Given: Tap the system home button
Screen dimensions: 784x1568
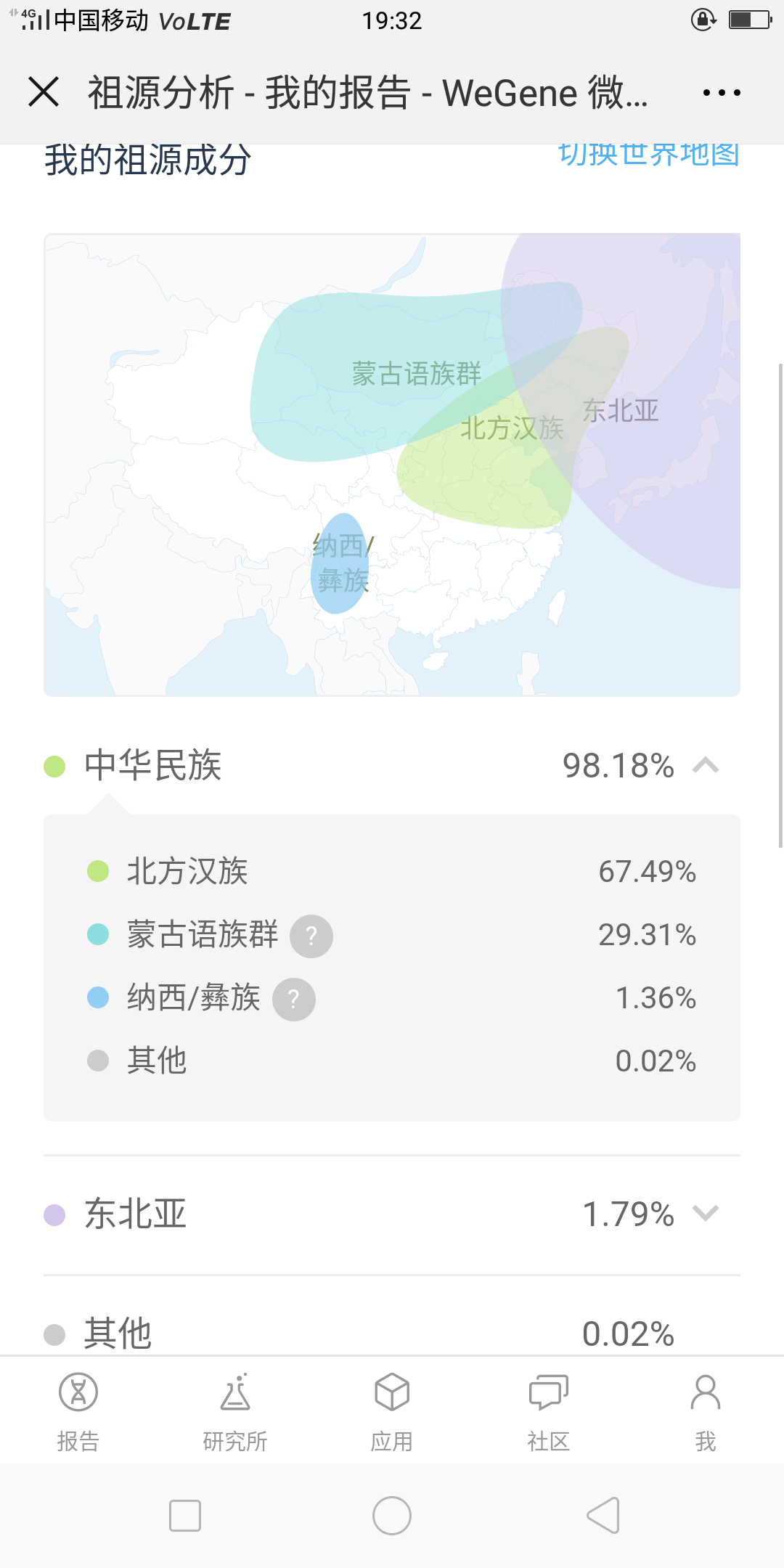Looking at the screenshot, I should pyautogui.click(x=392, y=1515).
